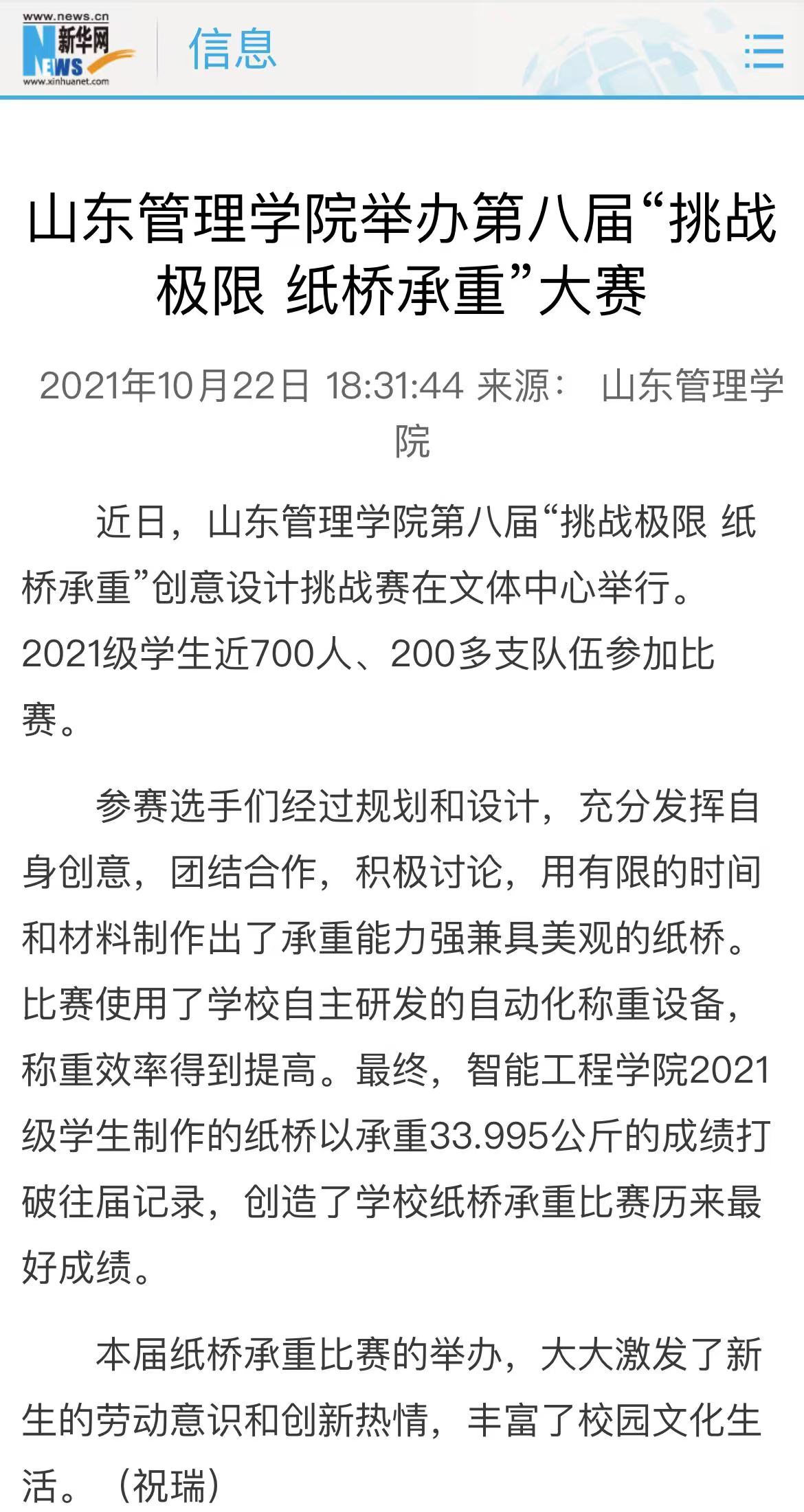804x1512 pixels.
Task: Open the hamburger menu at top right
Action: [x=764, y=50]
